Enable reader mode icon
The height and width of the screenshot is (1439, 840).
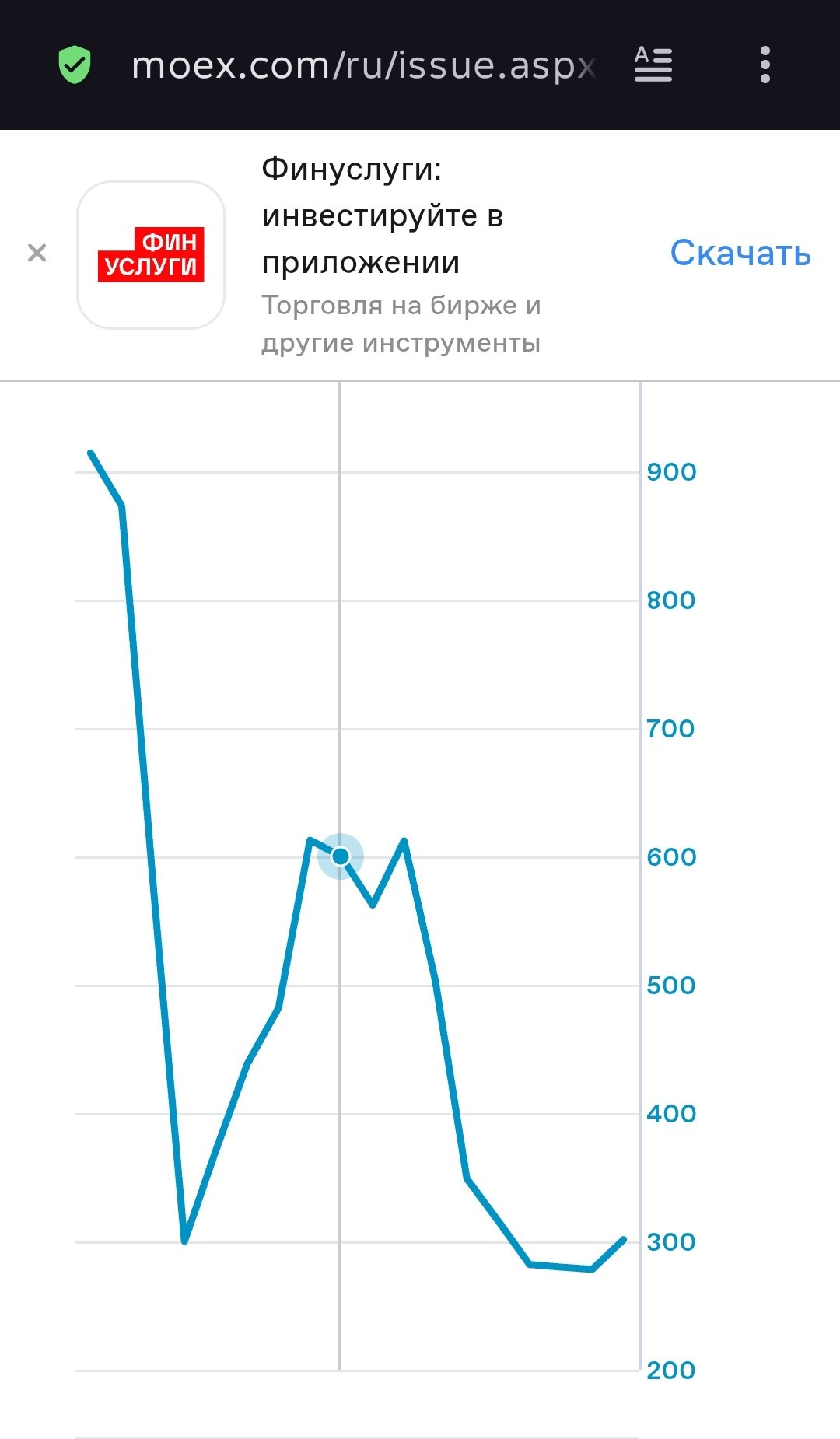[x=653, y=65]
